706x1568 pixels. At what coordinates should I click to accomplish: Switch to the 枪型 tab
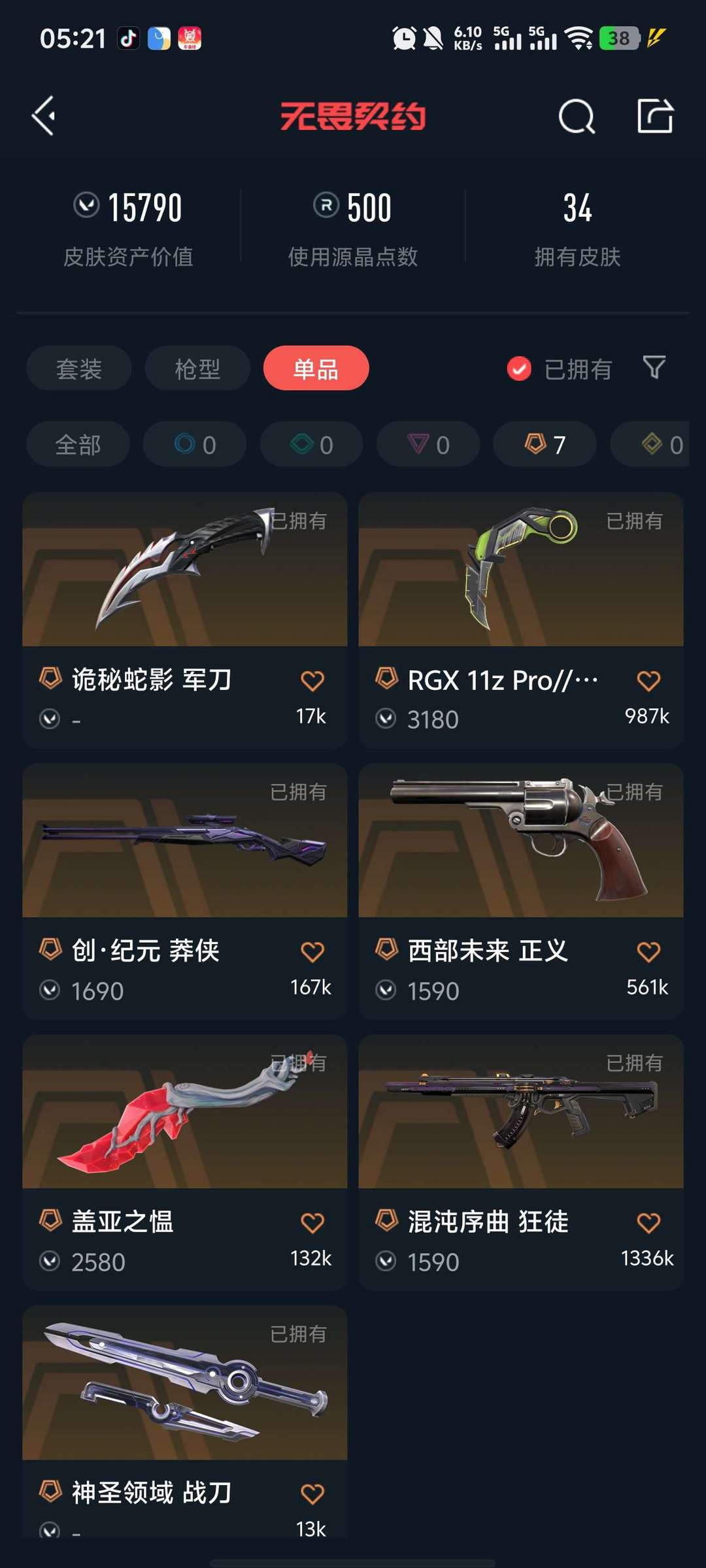pyautogui.click(x=197, y=369)
